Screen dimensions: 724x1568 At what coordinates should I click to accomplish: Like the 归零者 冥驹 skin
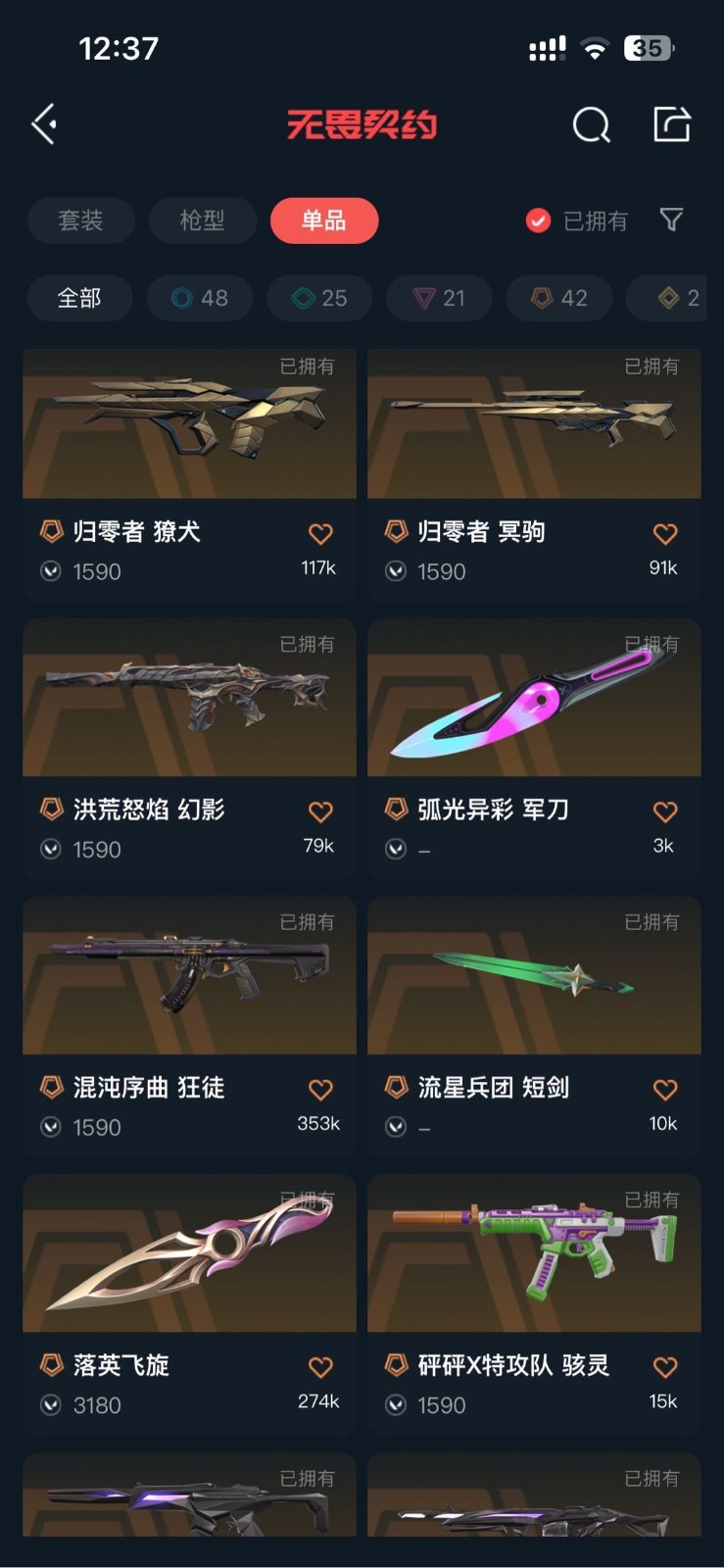(665, 534)
